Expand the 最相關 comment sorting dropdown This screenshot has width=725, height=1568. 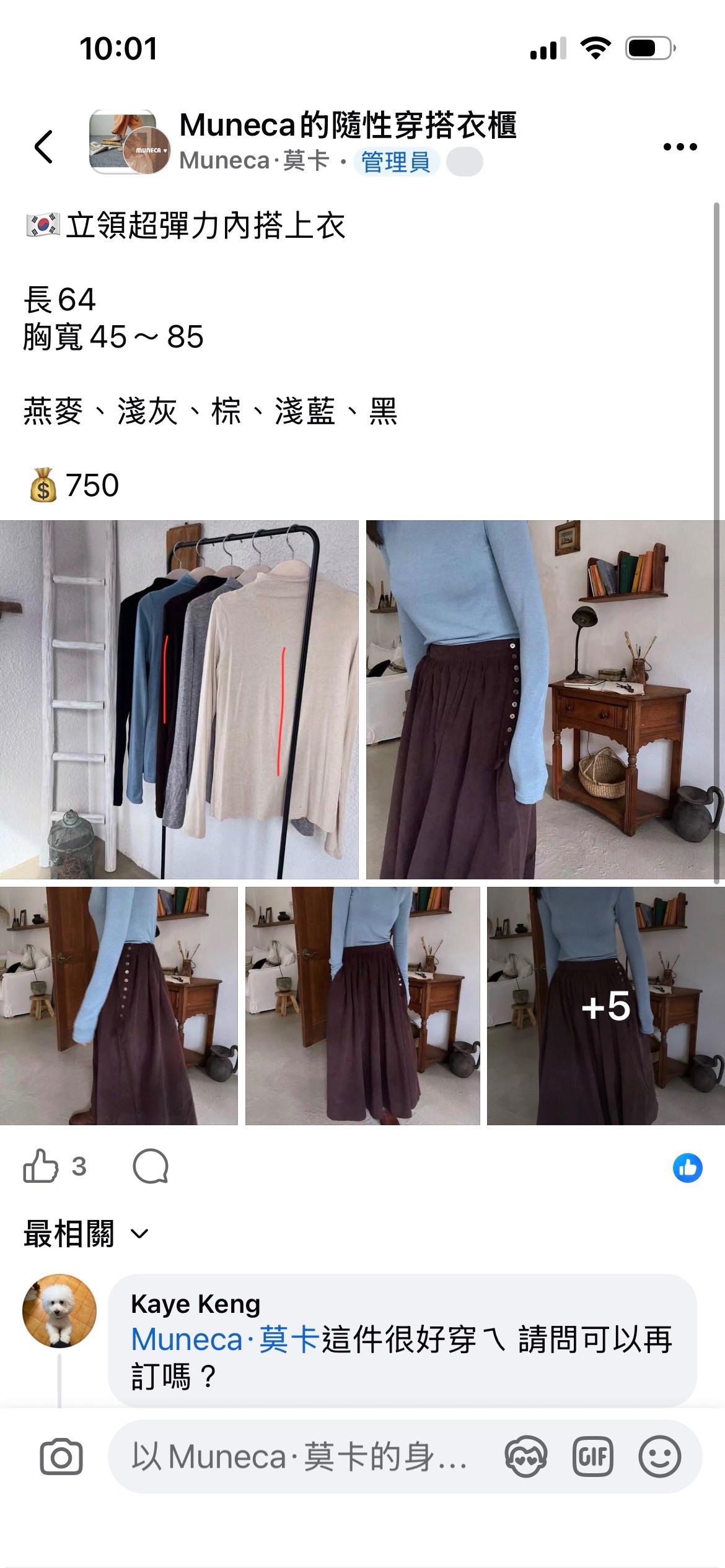86,1234
